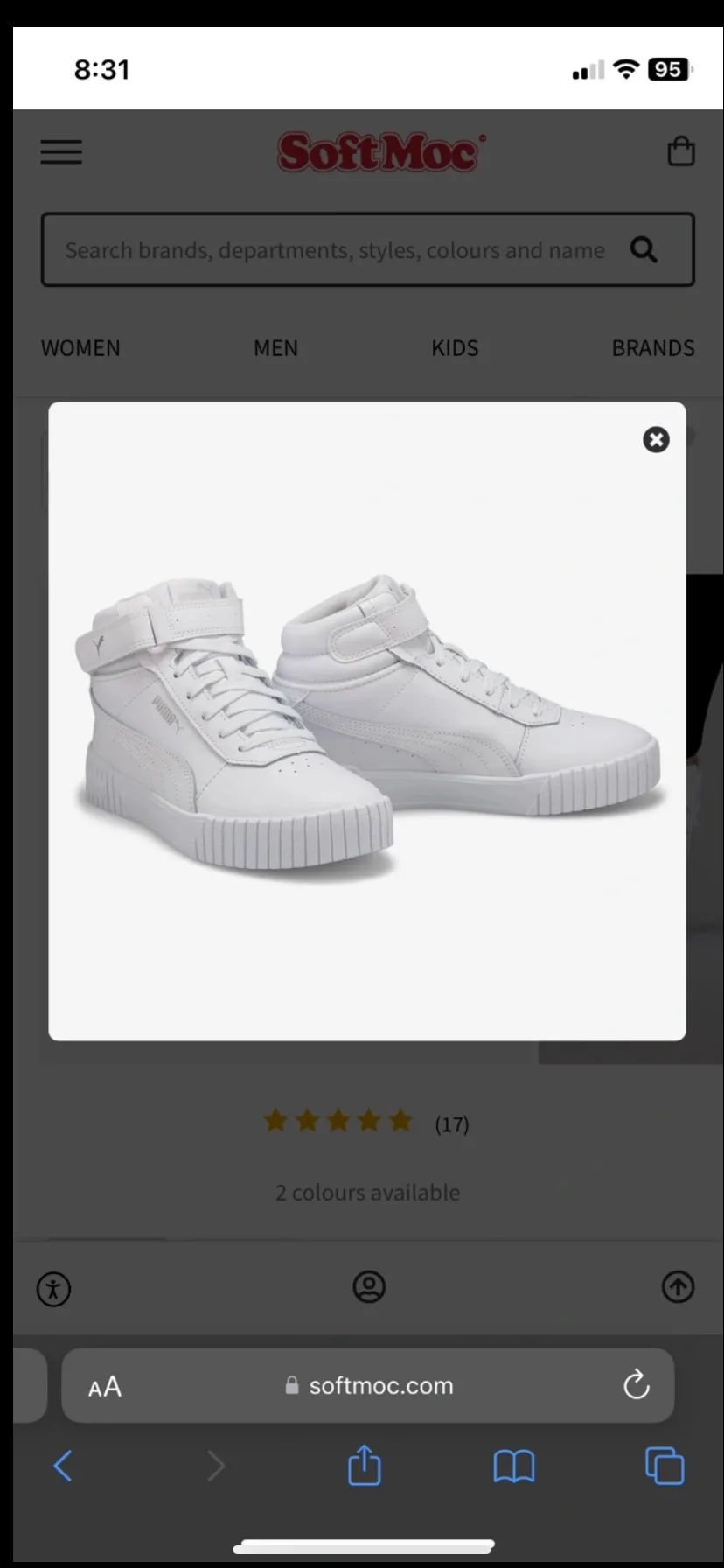The image size is (724, 1568).
Task: Reload the softmoc.com page
Action: [636, 1385]
